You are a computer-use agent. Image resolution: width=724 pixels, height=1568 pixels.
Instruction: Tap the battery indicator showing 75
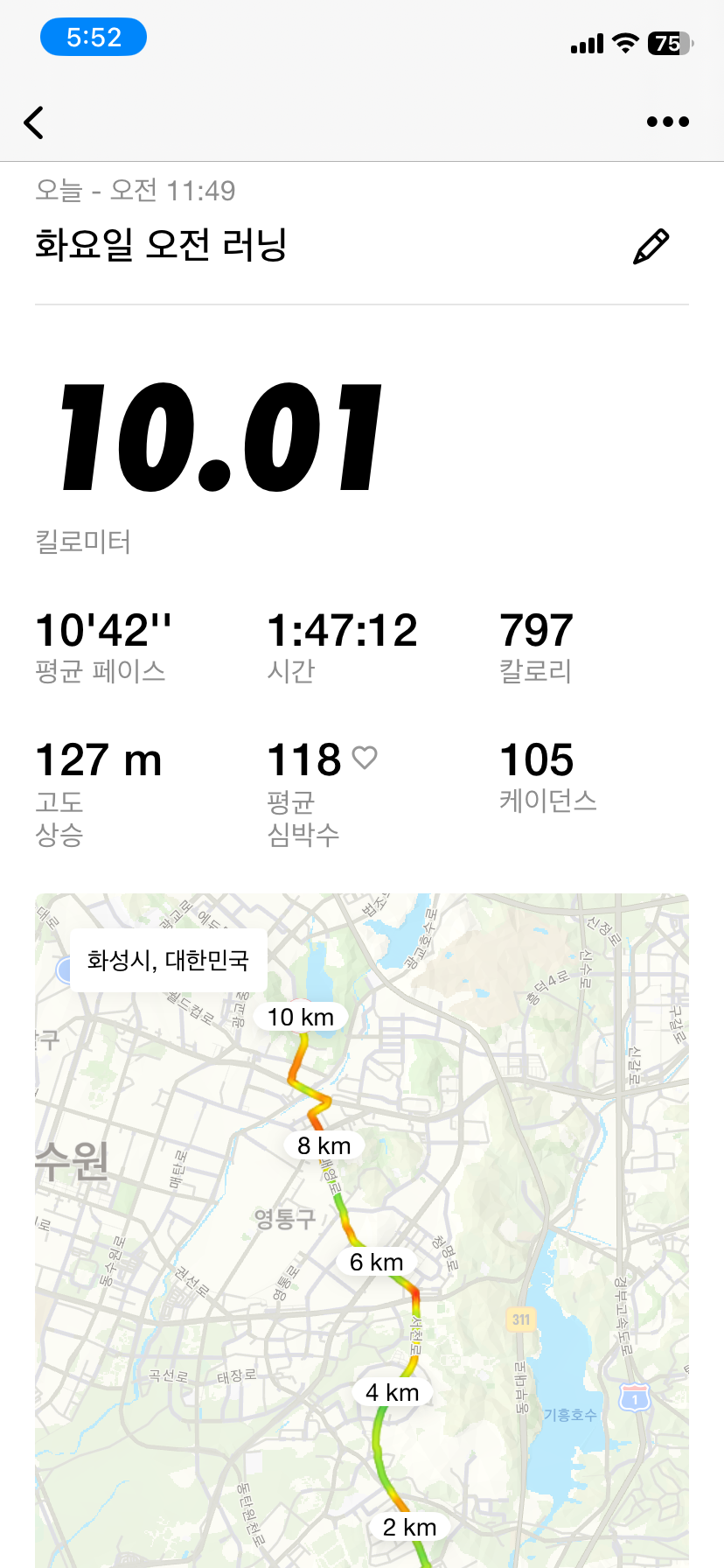pos(667,43)
